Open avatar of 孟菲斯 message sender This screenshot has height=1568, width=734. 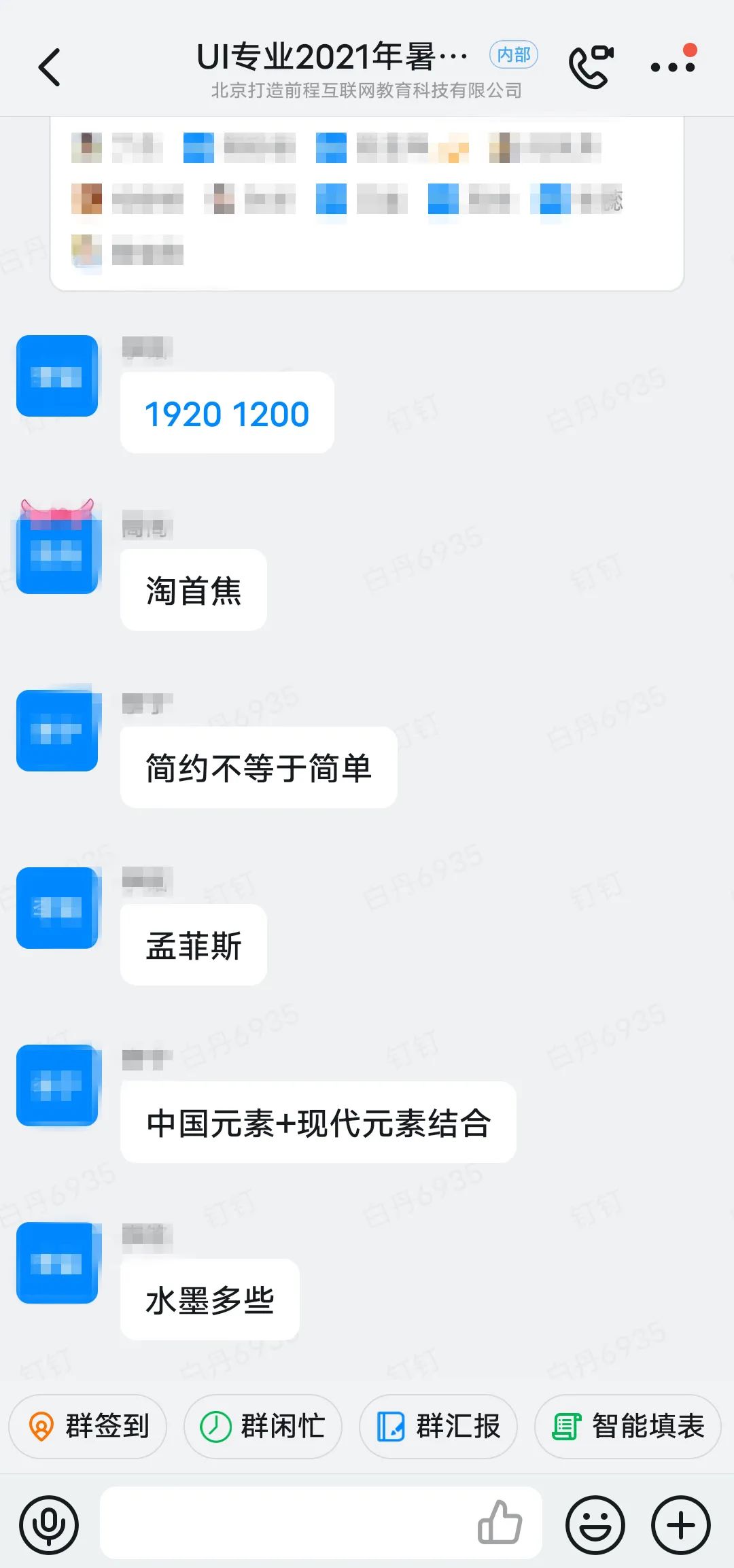[x=57, y=907]
